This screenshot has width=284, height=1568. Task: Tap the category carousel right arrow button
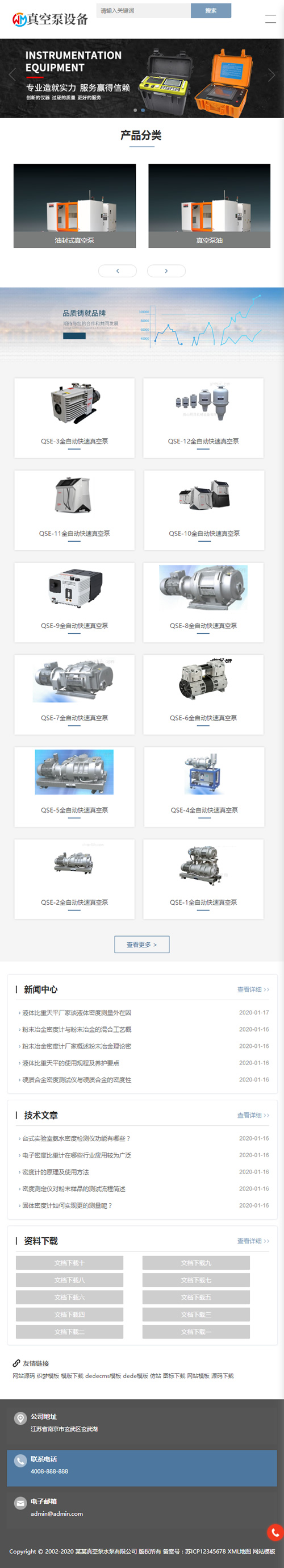click(x=166, y=271)
